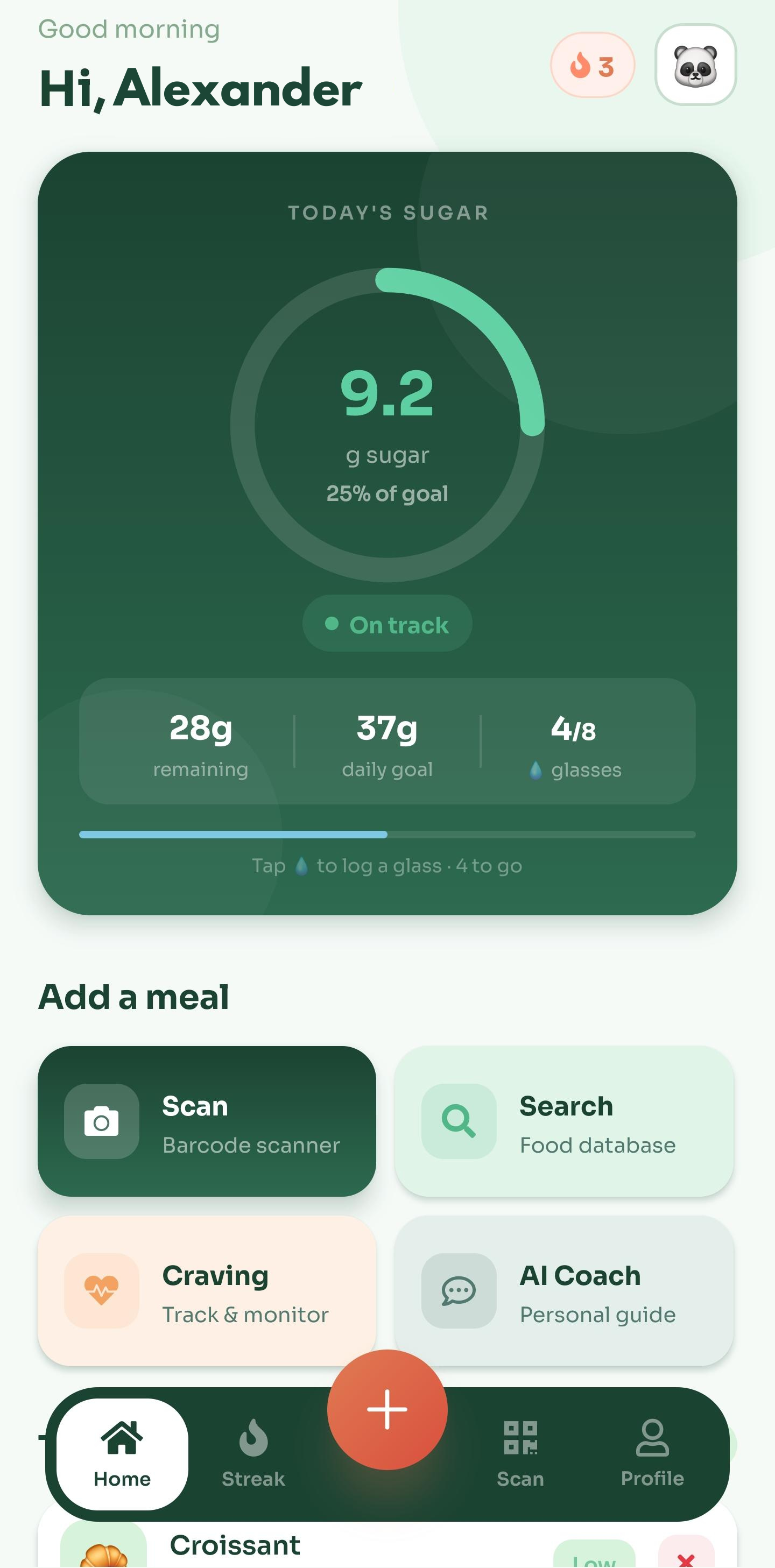Image resolution: width=775 pixels, height=1568 pixels.
Task: Tap the Search magnifier icon
Action: (458, 1122)
